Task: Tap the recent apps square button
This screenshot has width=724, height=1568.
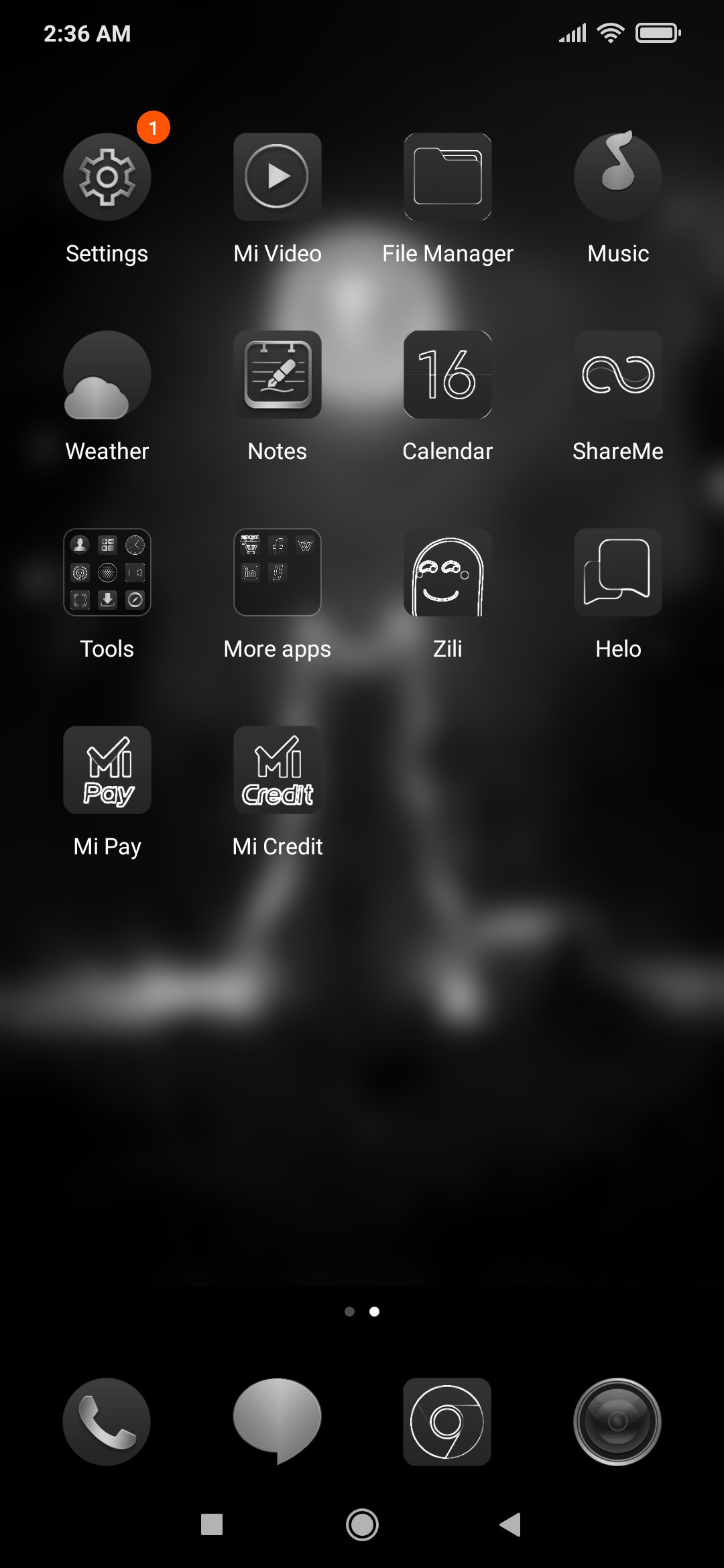Action: 212,1524
